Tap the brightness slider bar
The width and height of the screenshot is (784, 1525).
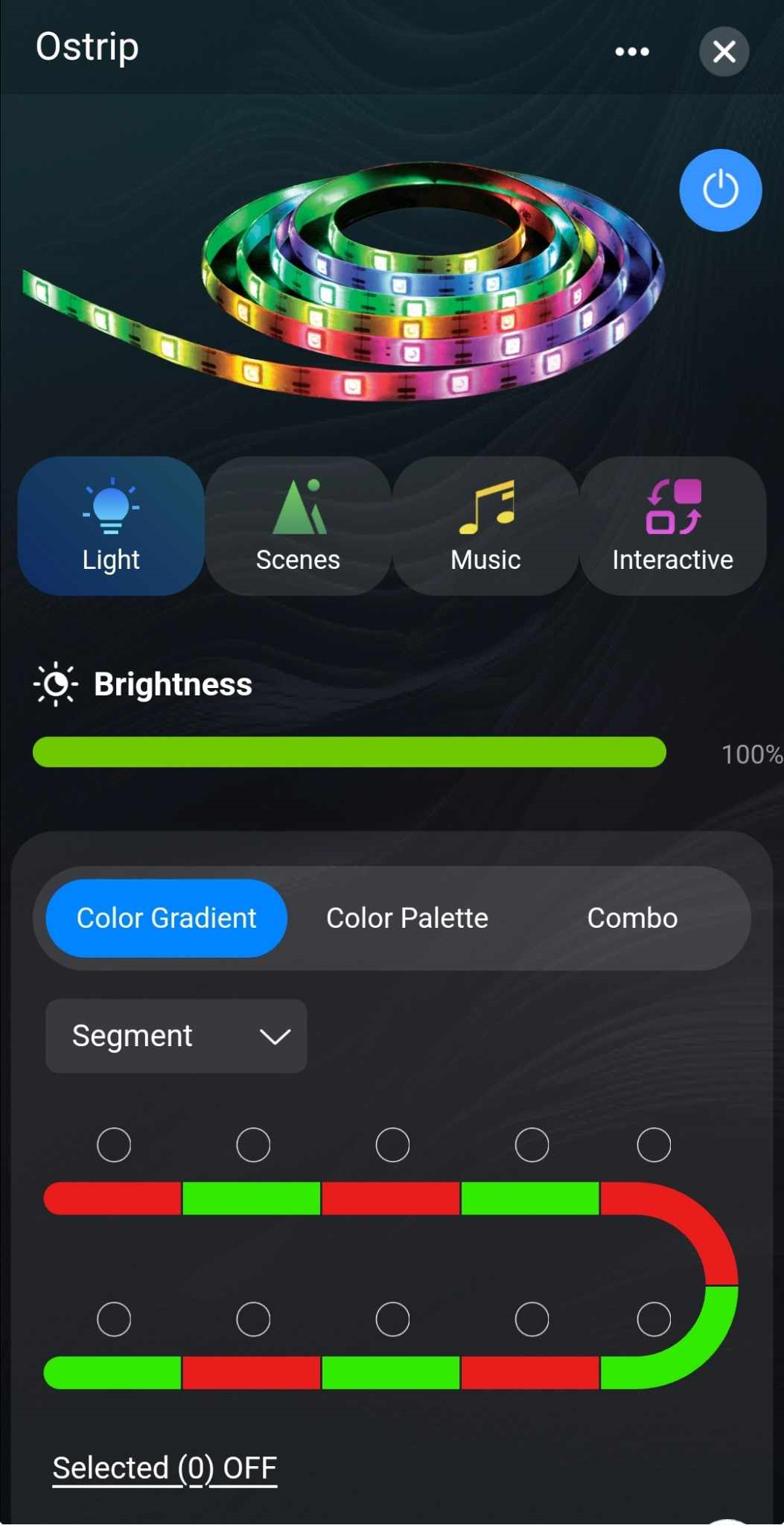(x=349, y=752)
